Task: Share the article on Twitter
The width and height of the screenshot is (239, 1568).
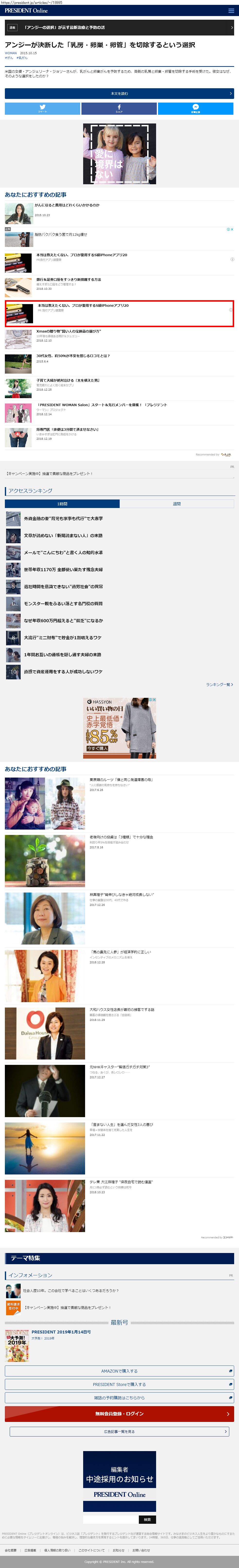Action: [43, 108]
